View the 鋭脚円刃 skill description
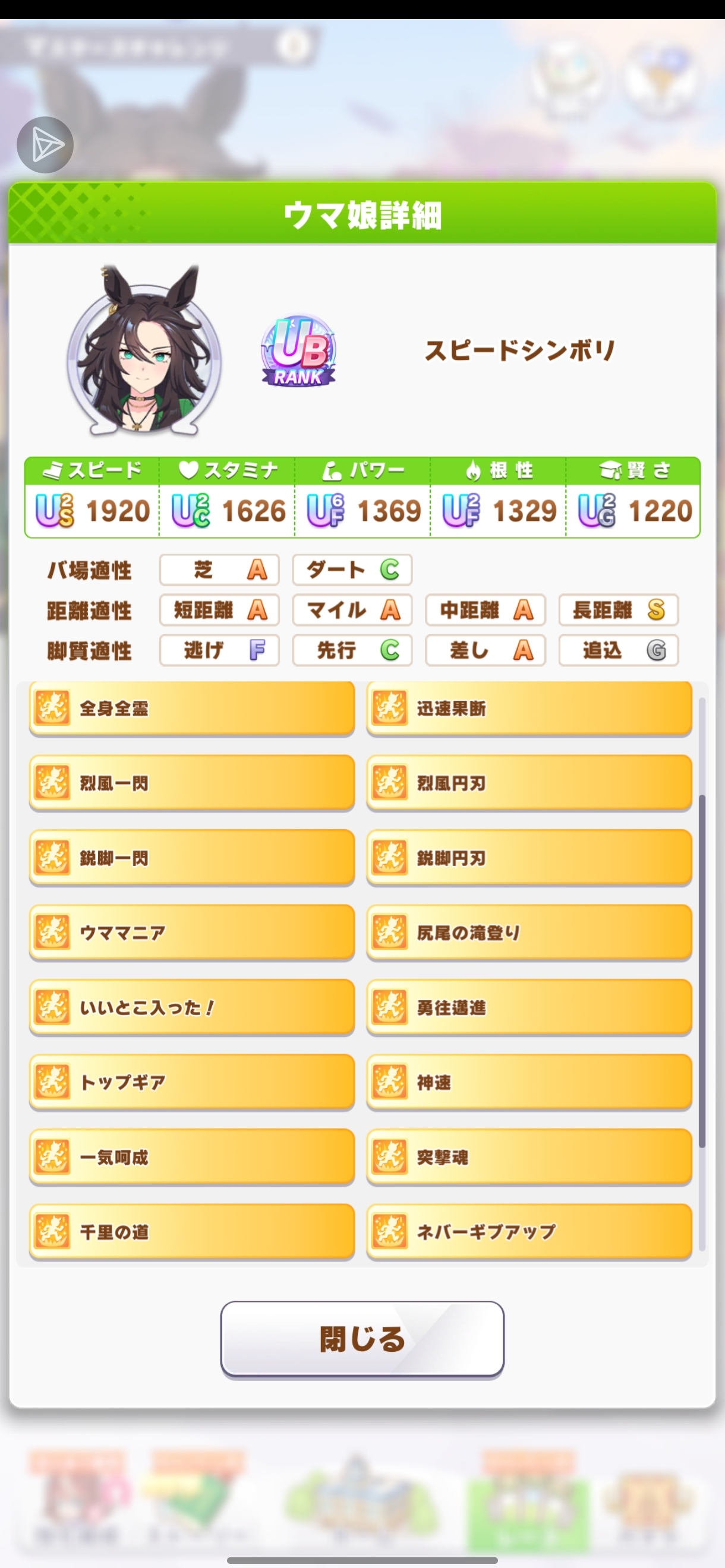 tap(529, 858)
